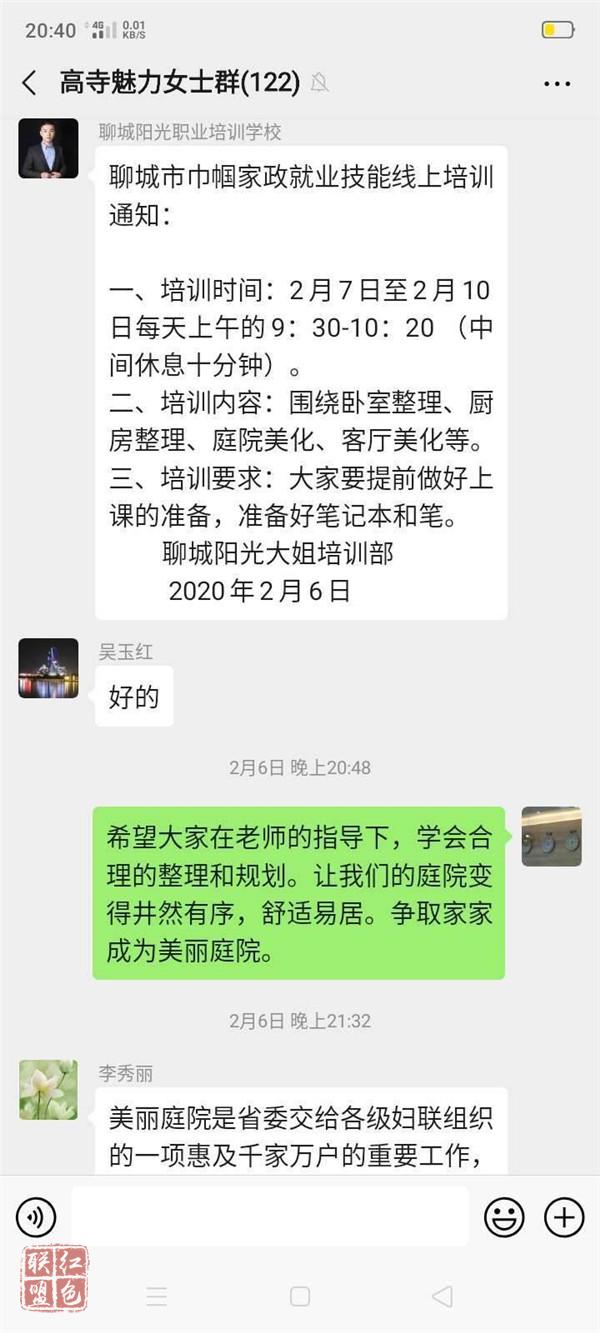Open 吴玉红's avatar profile
The image size is (600, 1333).
[48, 668]
